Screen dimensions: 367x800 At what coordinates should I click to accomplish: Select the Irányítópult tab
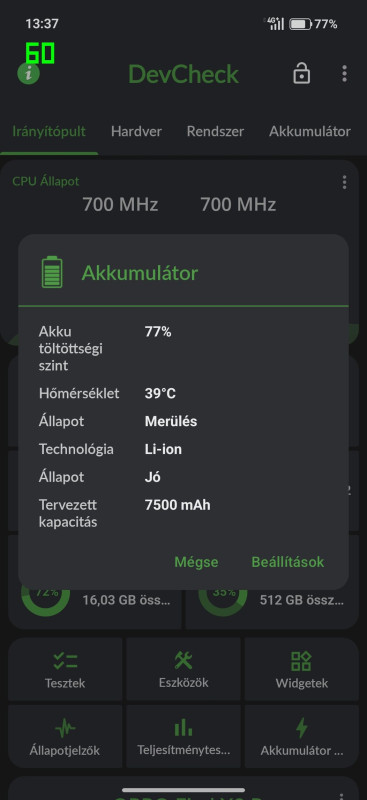pyautogui.click(x=49, y=132)
